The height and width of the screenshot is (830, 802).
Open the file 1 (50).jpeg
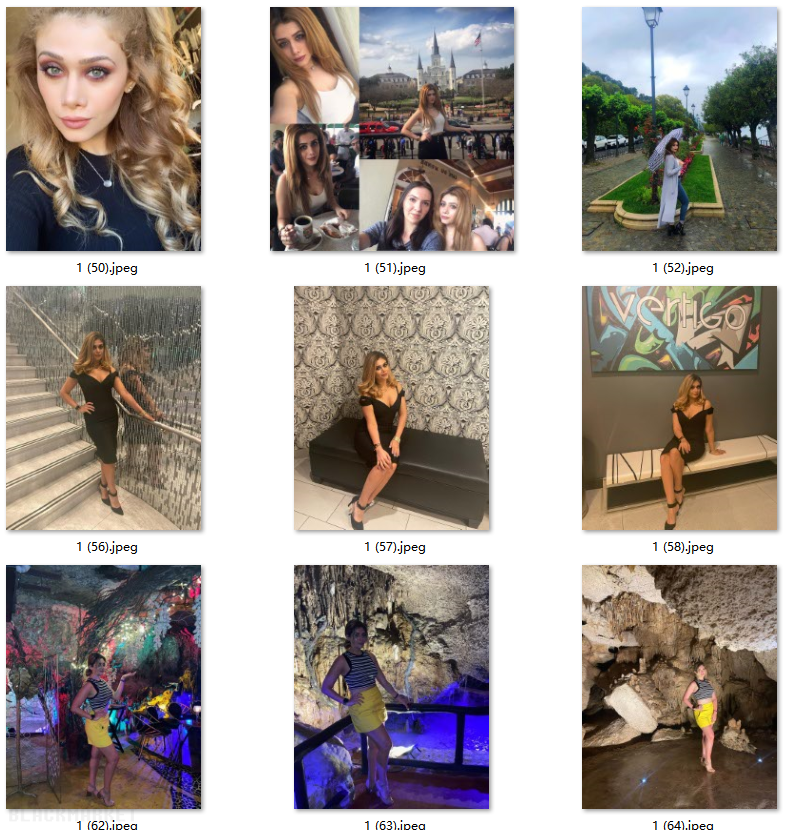pos(103,129)
